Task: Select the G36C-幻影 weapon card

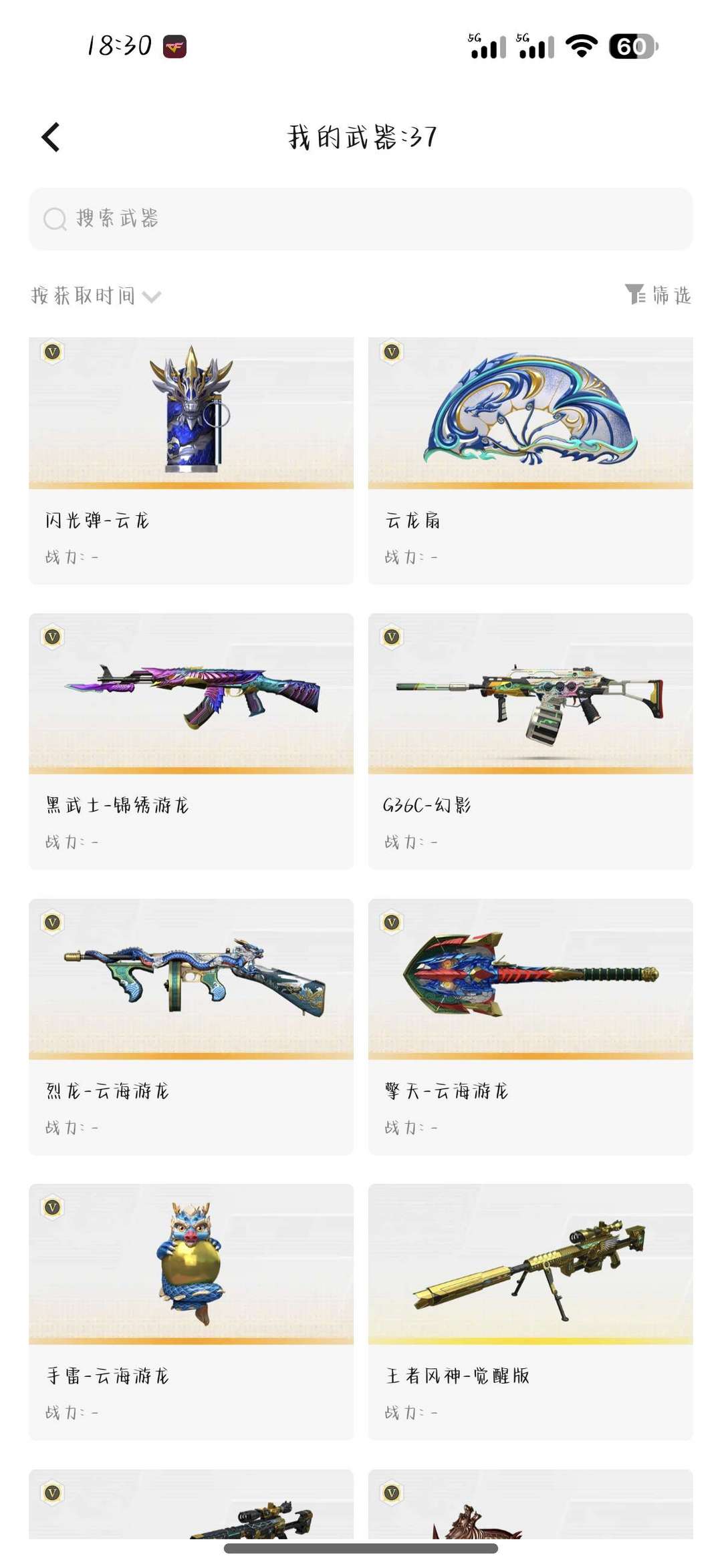Action: 531,742
